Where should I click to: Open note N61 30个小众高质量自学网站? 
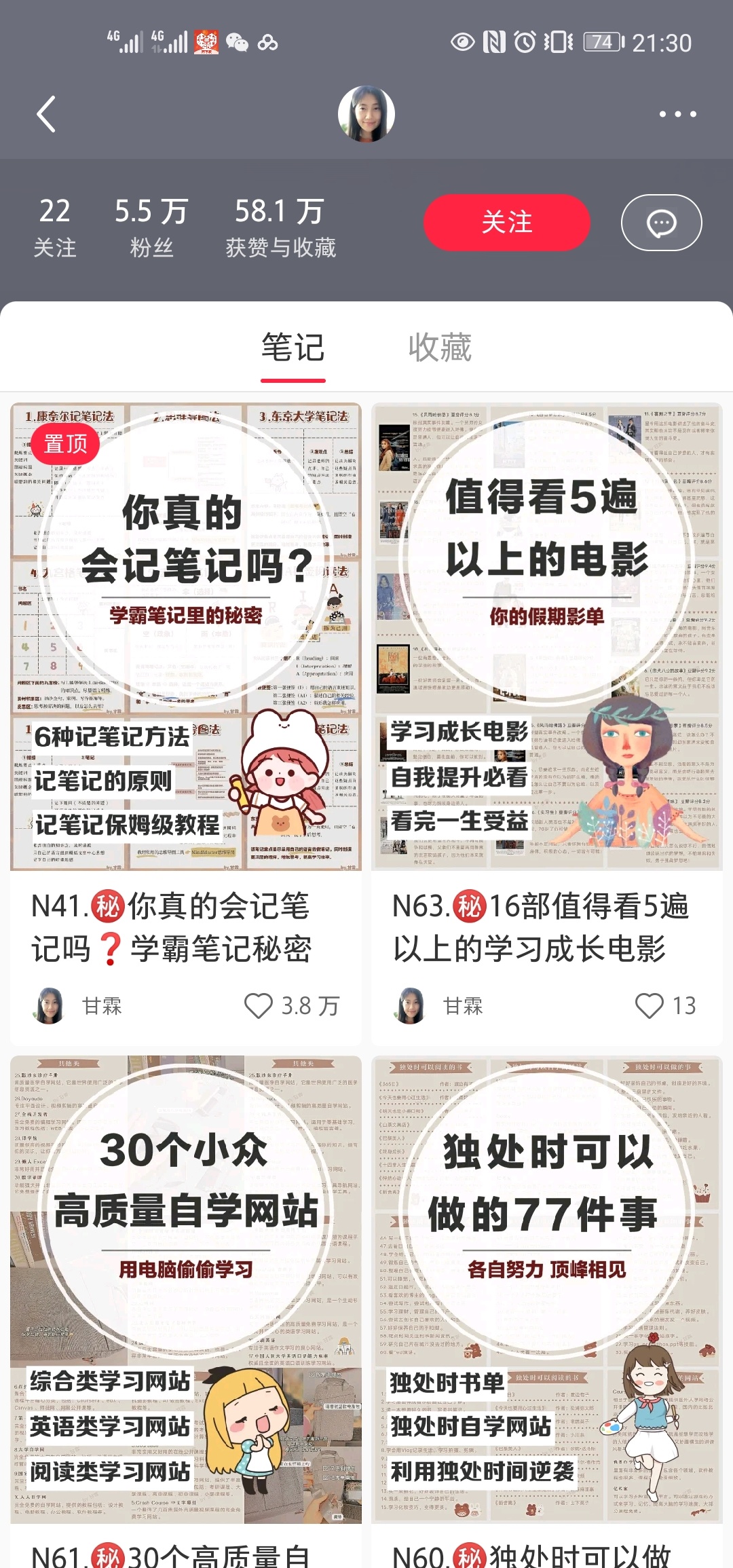click(186, 1290)
